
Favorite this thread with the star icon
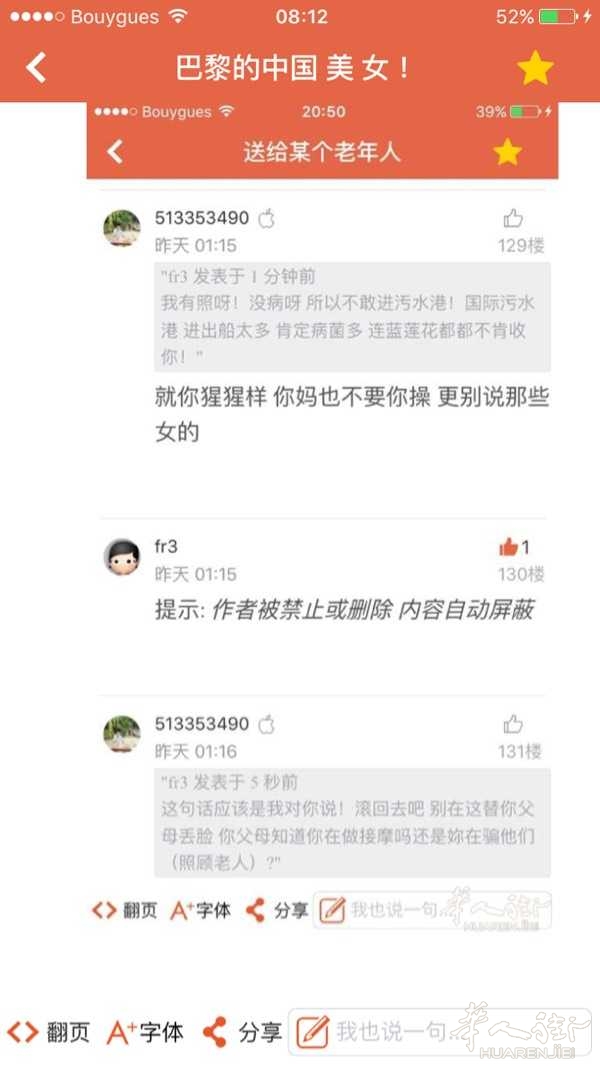coord(535,68)
